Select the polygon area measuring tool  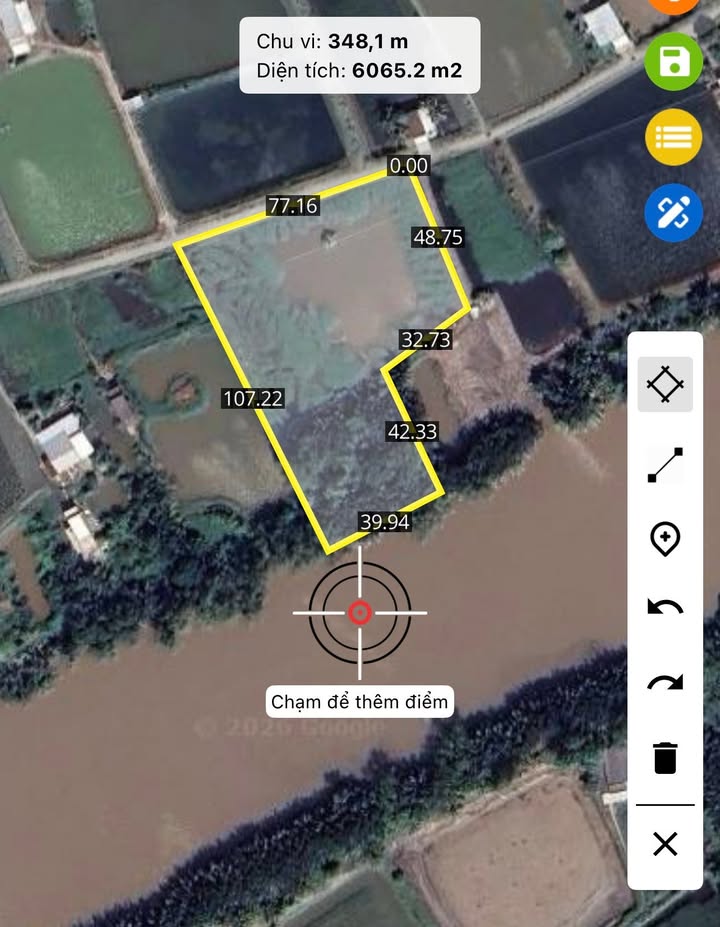click(665, 384)
